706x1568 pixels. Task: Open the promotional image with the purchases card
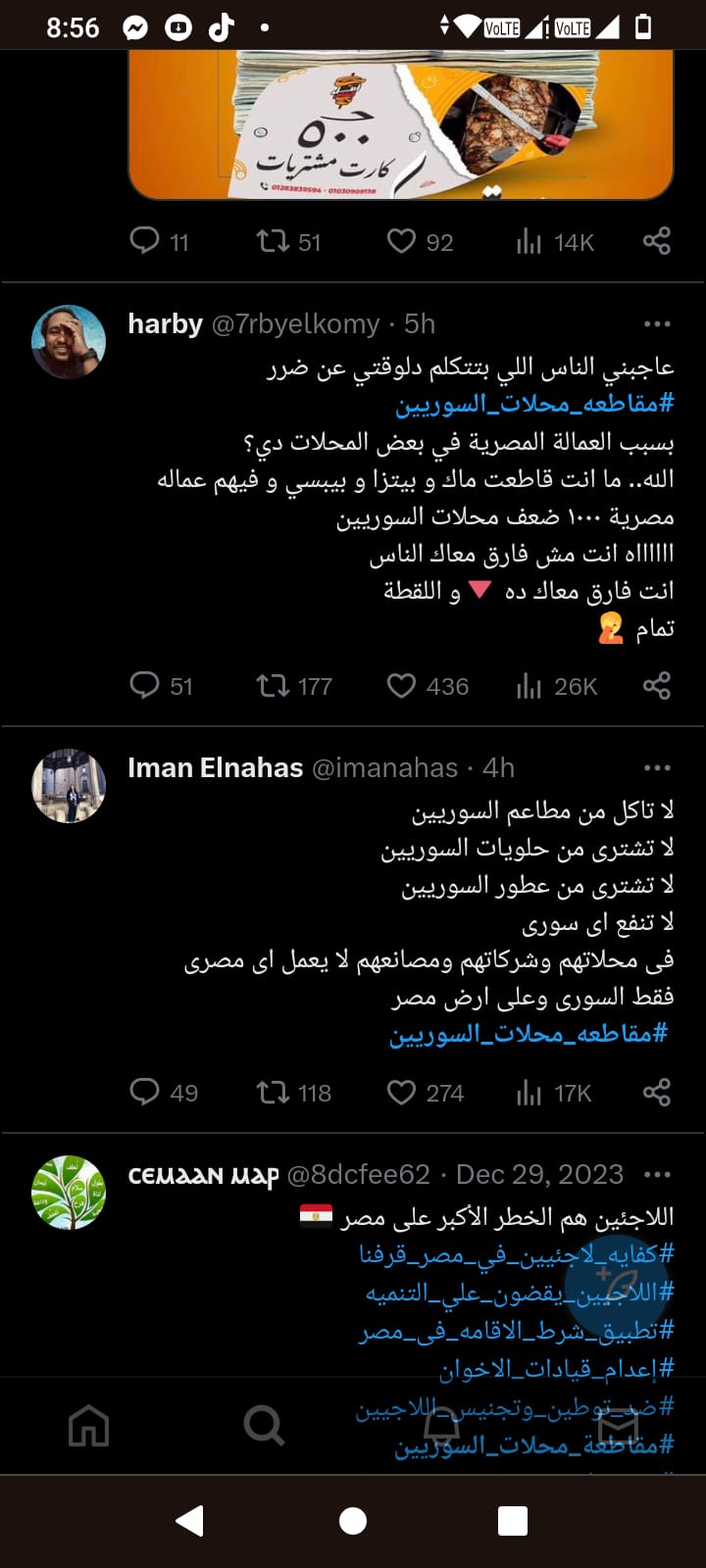pyautogui.click(x=400, y=123)
